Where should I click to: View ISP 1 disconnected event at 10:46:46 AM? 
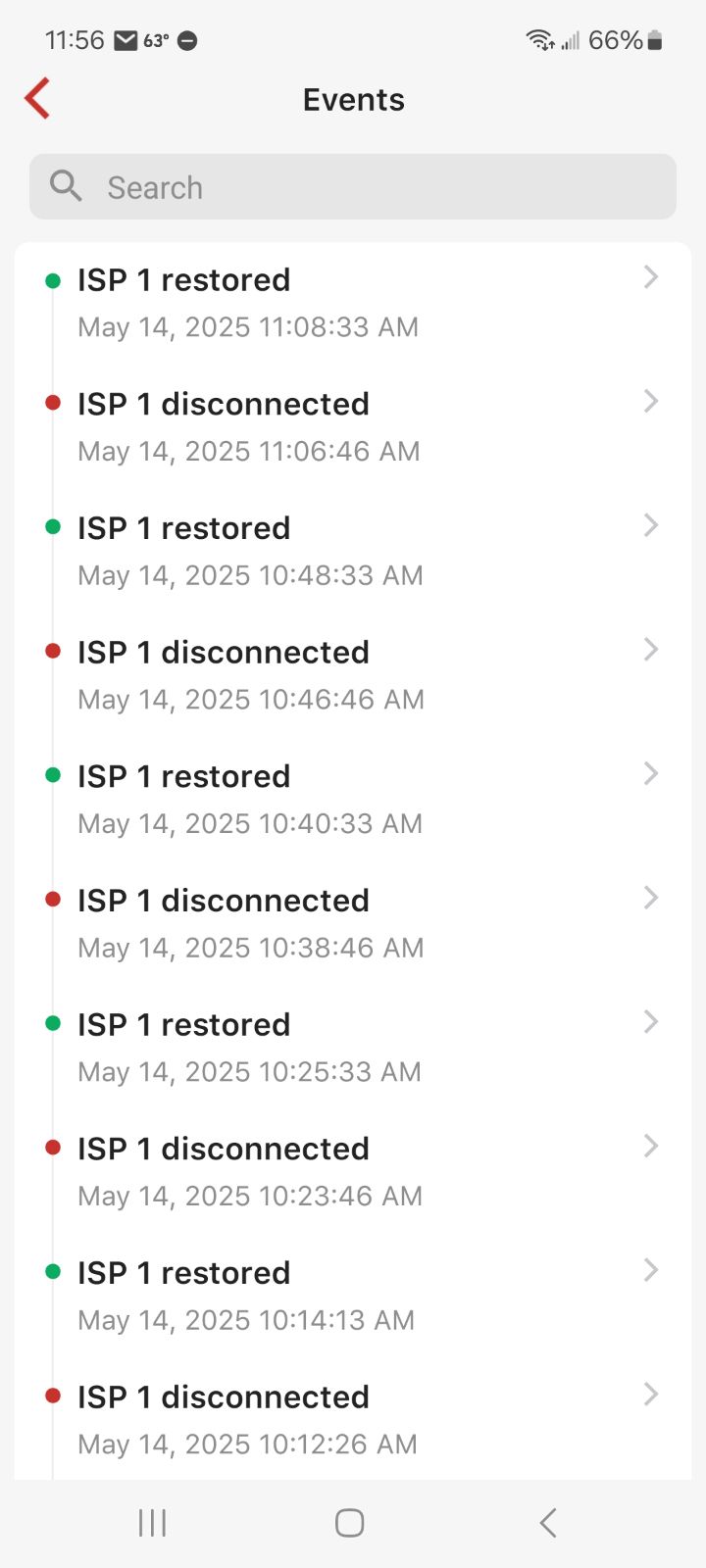[x=353, y=674]
